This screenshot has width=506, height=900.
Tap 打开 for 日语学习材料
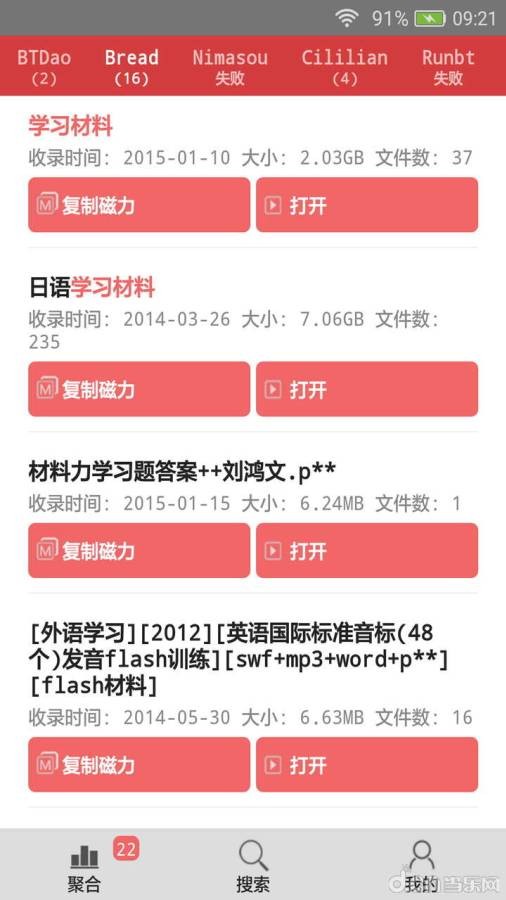click(x=367, y=389)
